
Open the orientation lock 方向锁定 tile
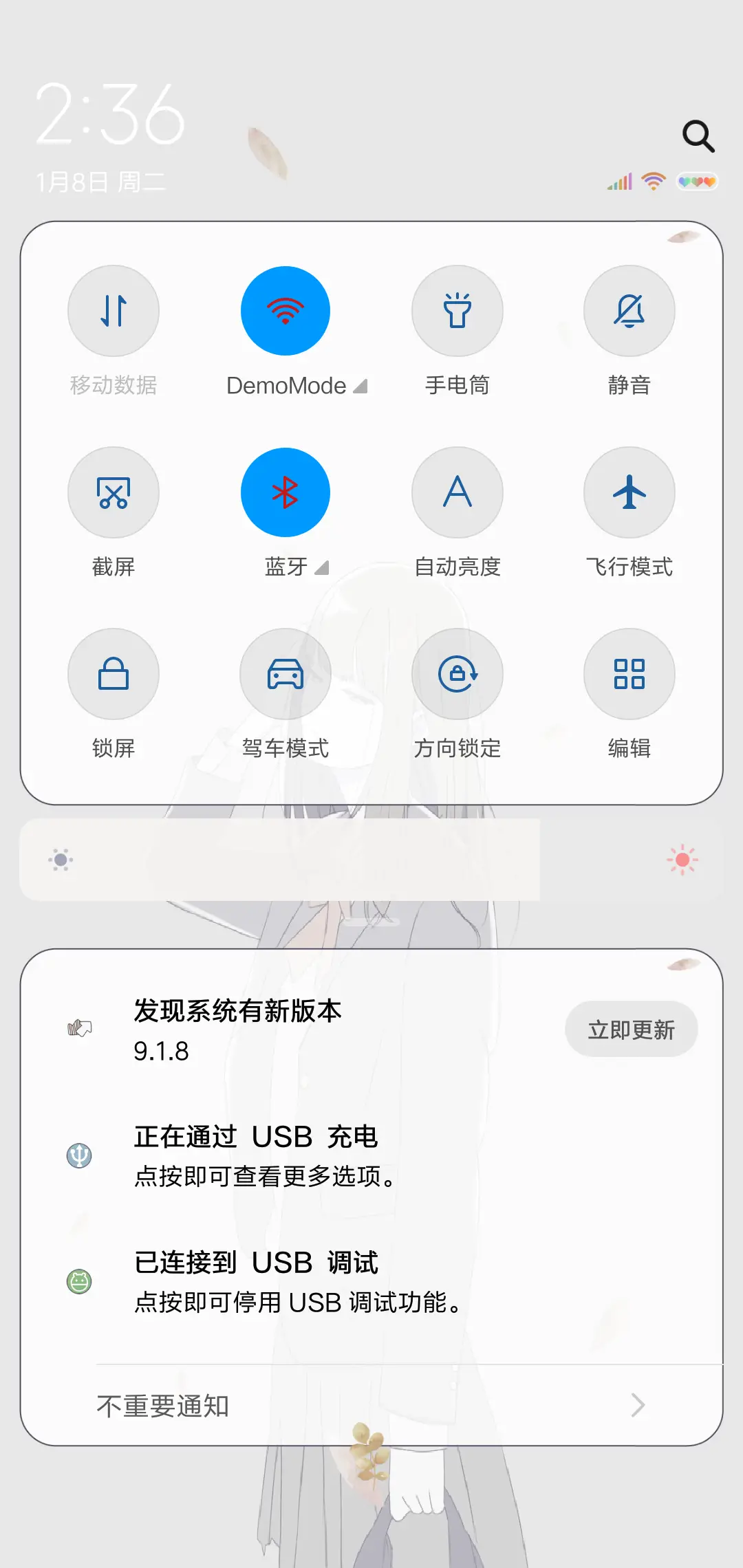click(x=457, y=674)
